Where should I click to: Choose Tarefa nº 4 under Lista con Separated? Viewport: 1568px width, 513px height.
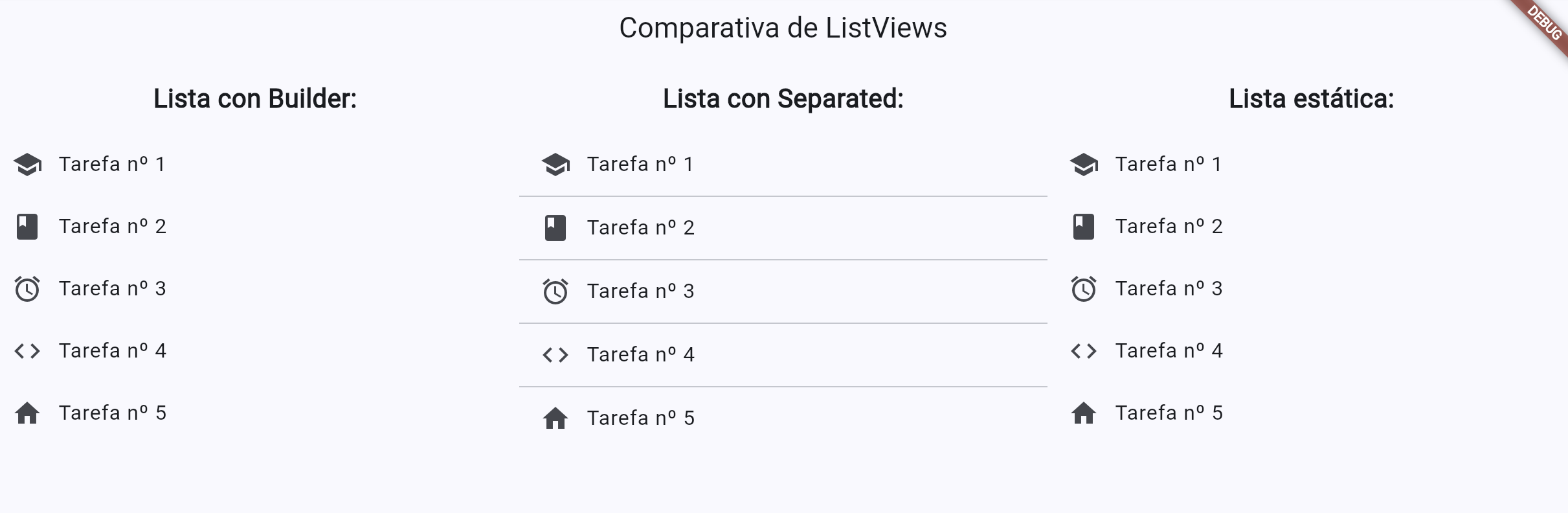coord(641,355)
